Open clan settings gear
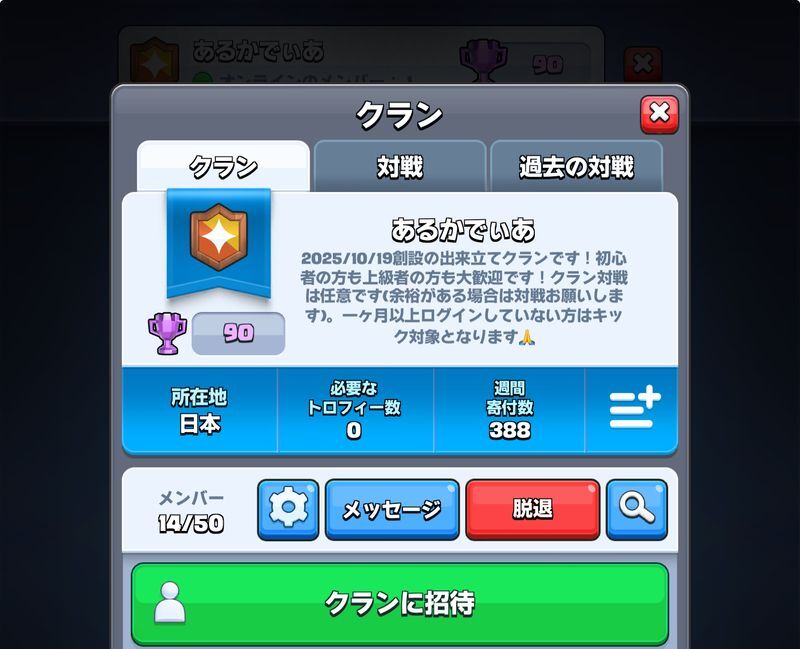The height and width of the screenshot is (649, 800). pyautogui.click(x=288, y=509)
